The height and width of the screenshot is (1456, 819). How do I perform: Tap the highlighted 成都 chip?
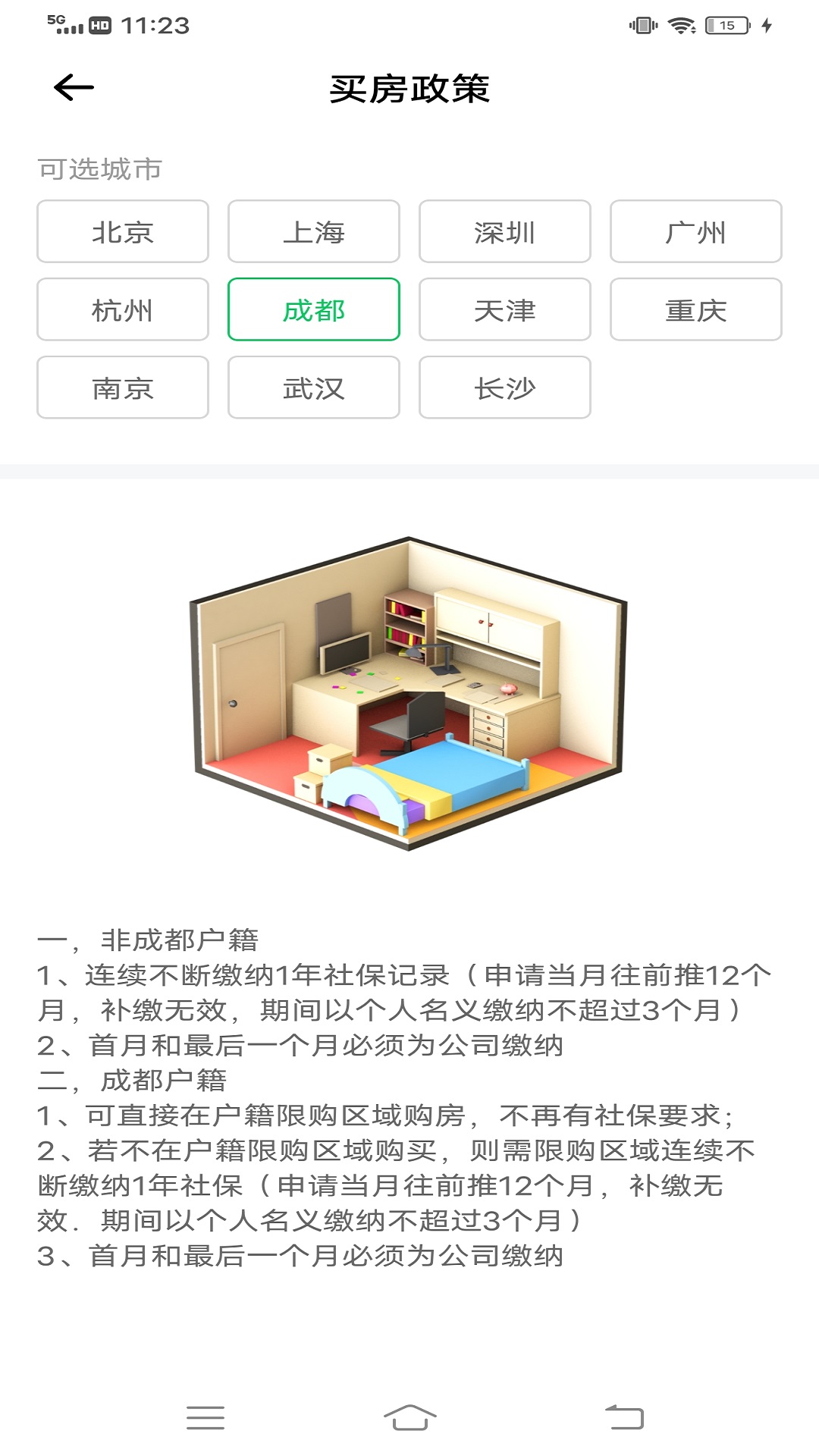[314, 309]
